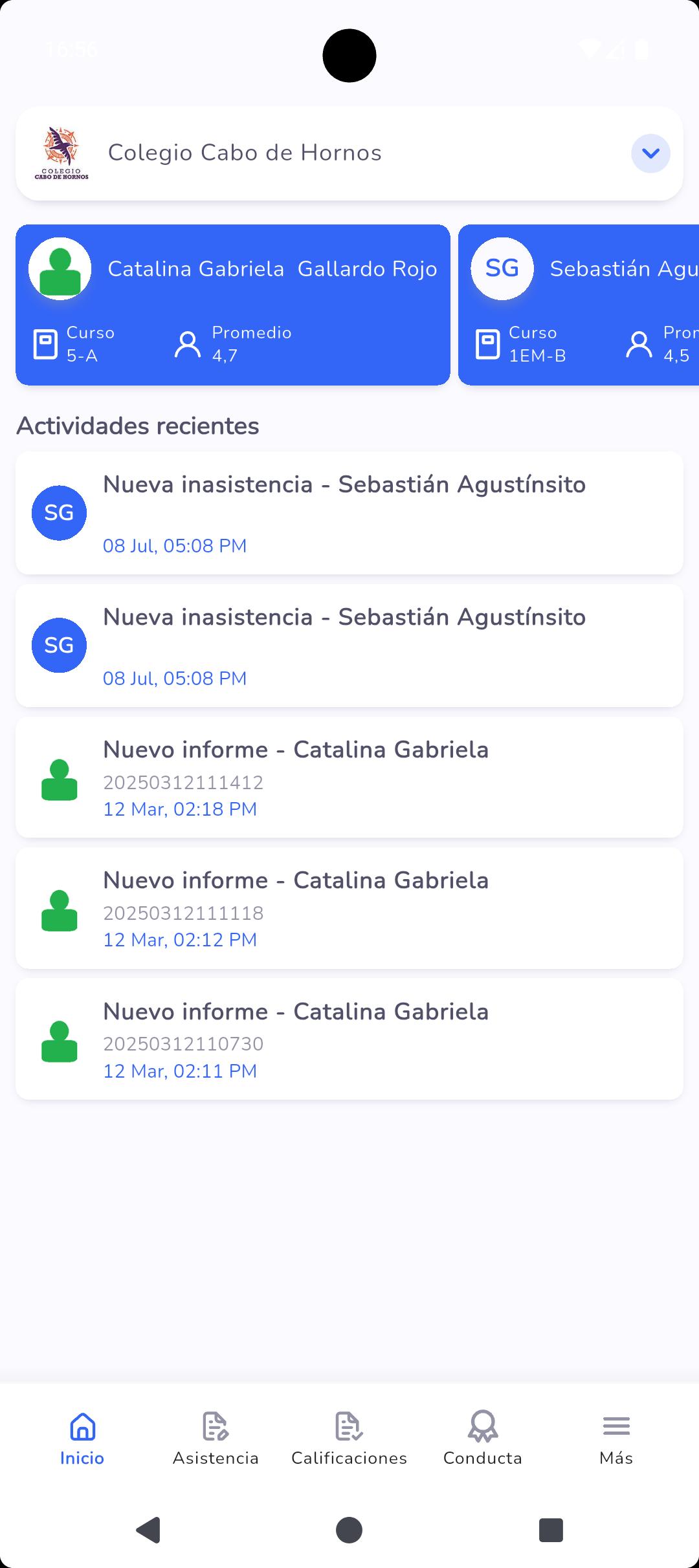Switch to the Asistencia tab
The height and width of the screenshot is (1568, 699).
tap(216, 1439)
